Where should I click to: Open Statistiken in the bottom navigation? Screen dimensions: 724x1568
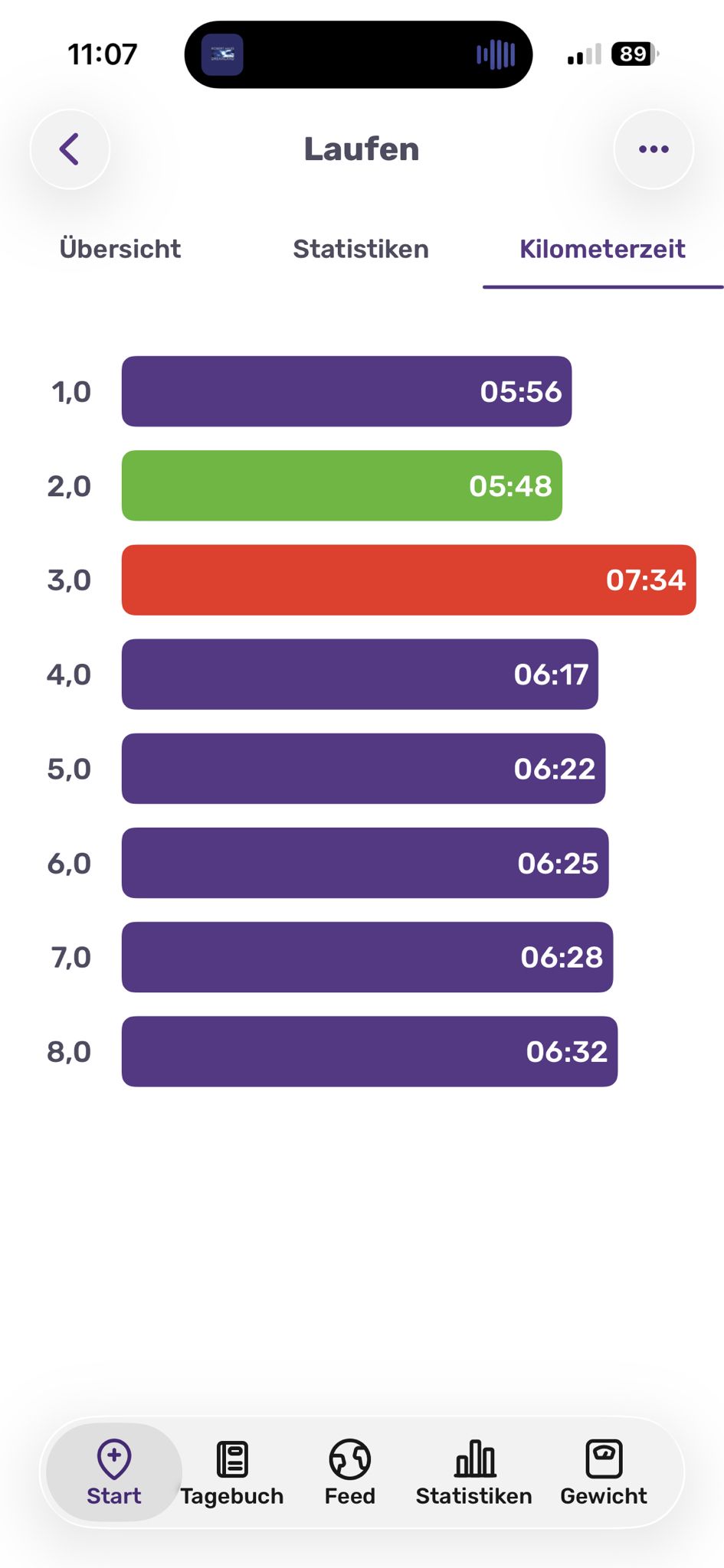[474, 1472]
